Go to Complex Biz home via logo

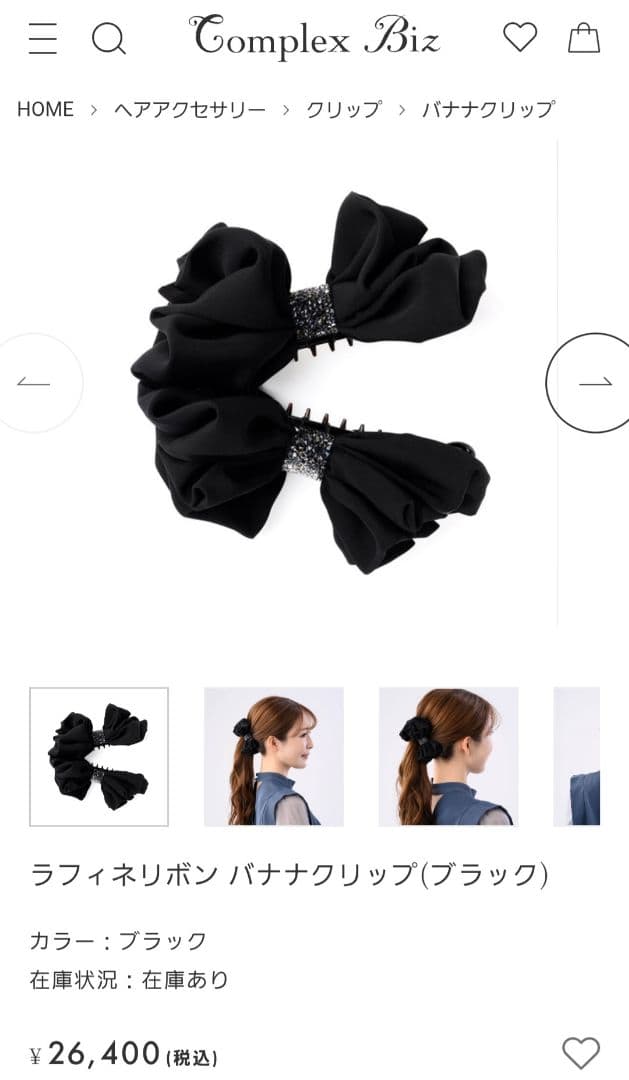pyautogui.click(x=314, y=38)
